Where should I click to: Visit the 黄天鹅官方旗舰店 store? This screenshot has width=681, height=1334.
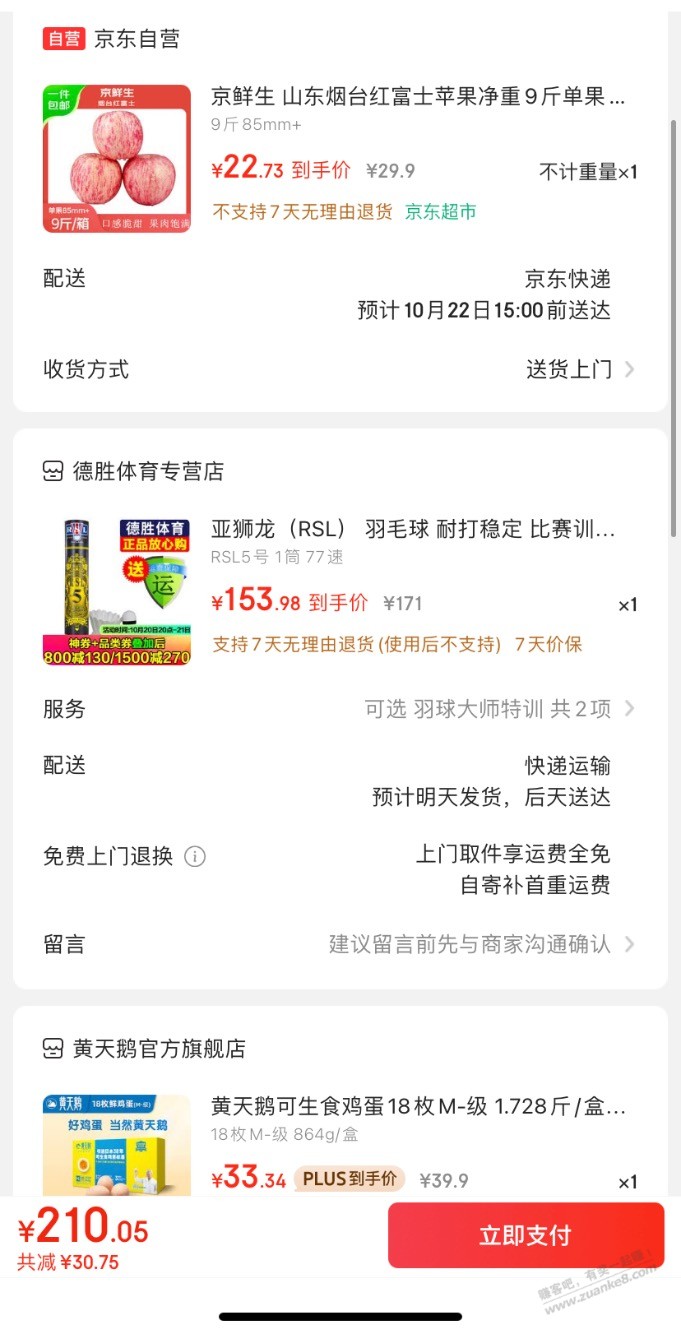(158, 1049)
